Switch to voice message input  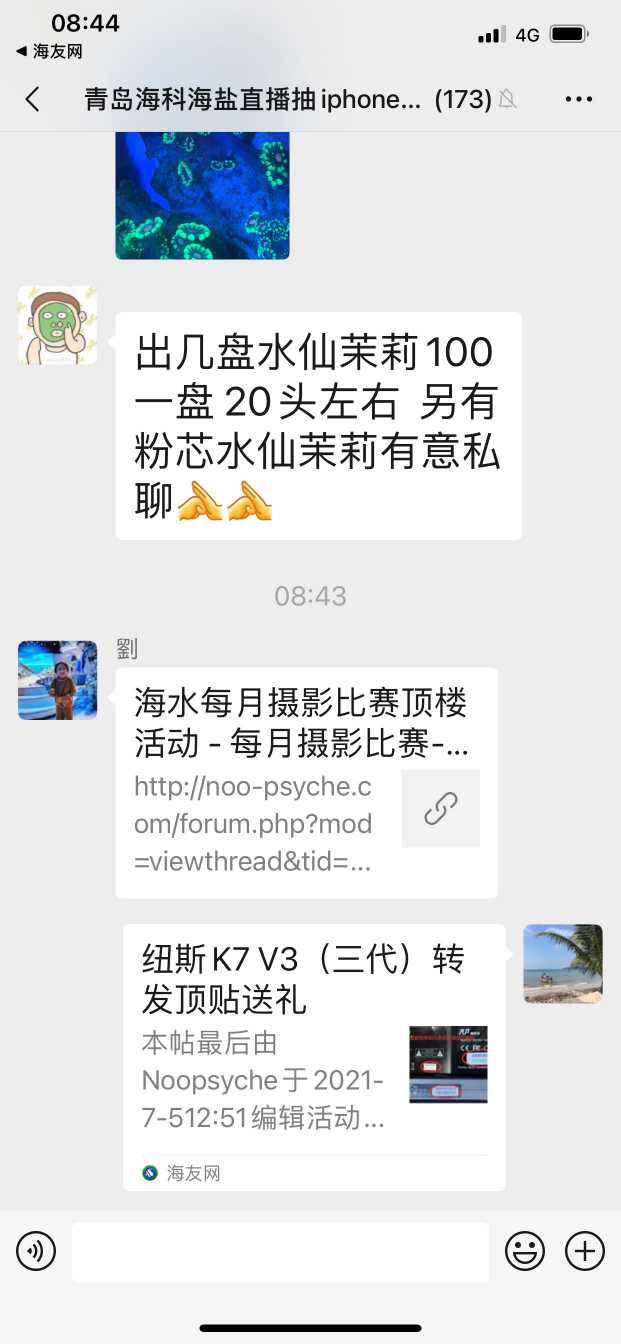click(x=36, y=1251)
